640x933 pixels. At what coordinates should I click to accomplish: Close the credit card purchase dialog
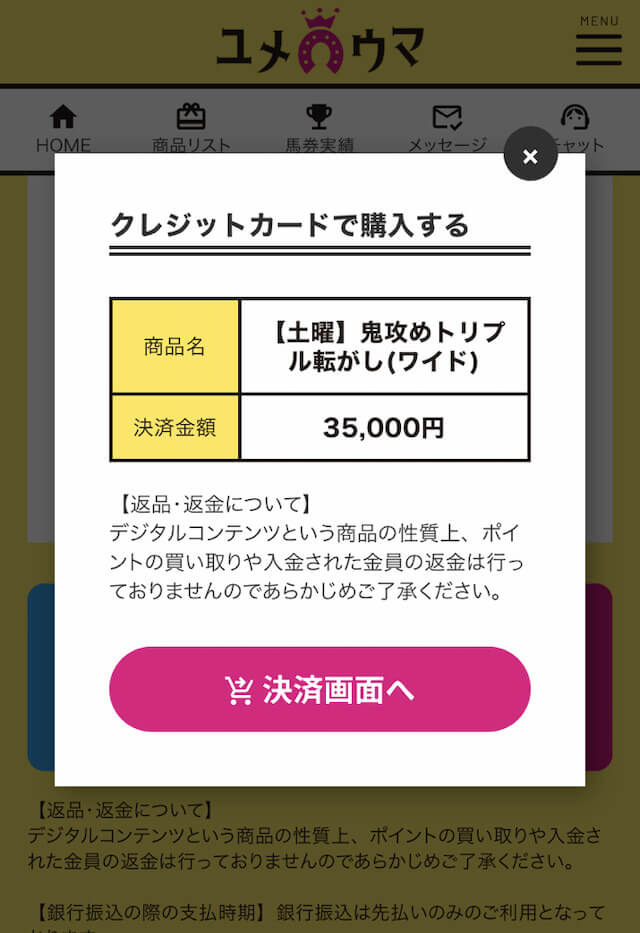tap(530, 155)
